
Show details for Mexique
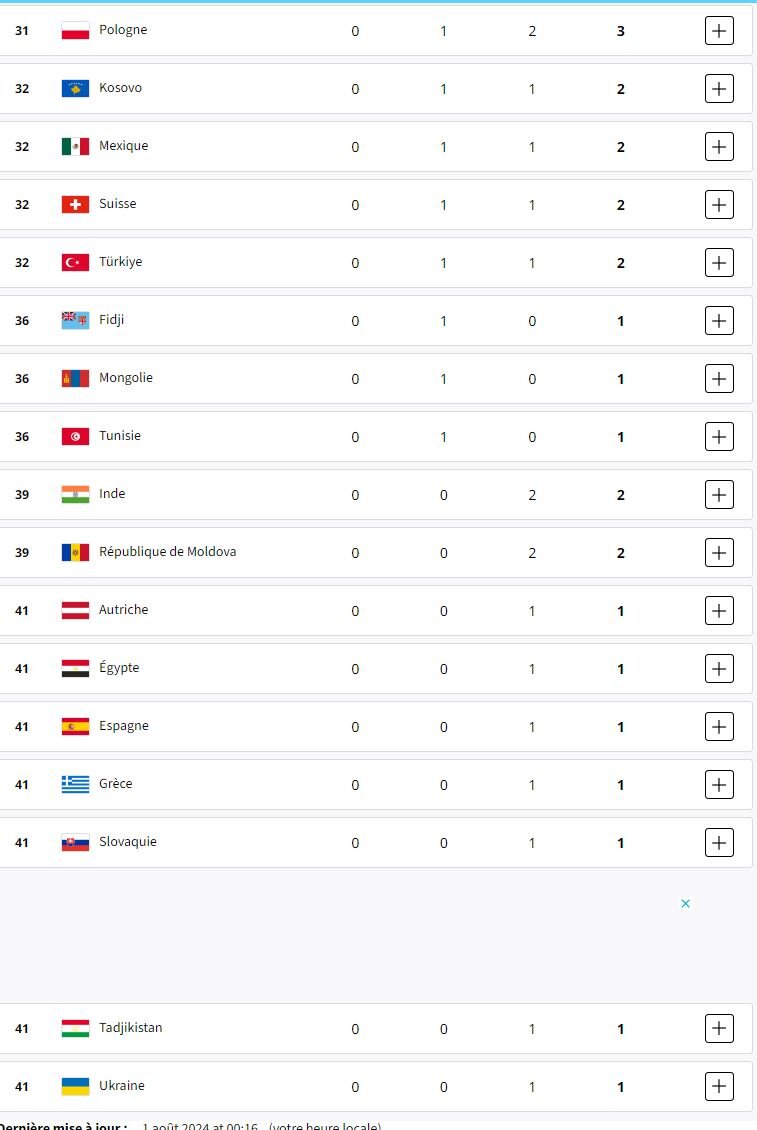pyautogui.click(x=719, y=147)
